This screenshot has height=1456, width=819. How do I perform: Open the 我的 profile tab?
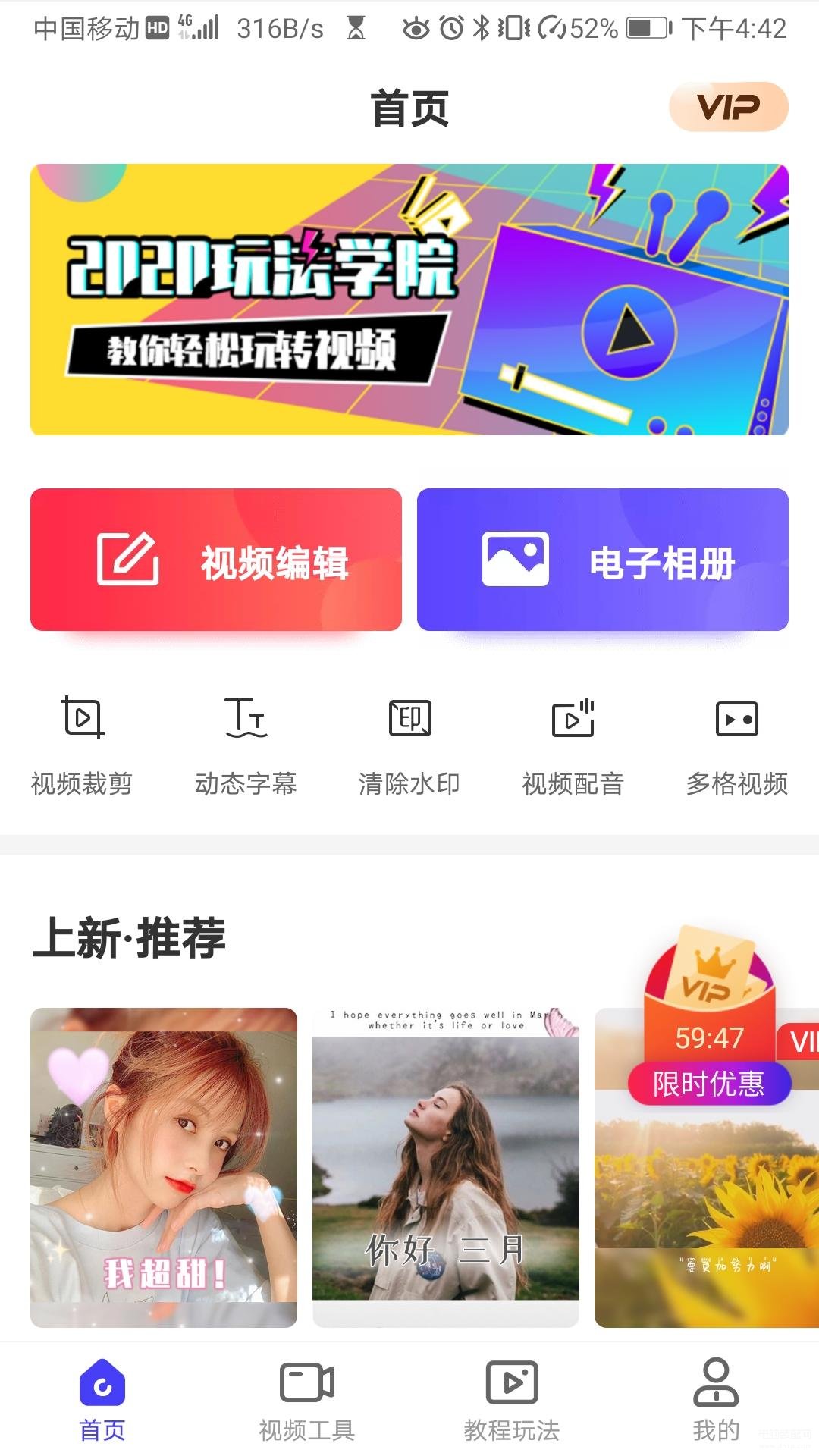point(716,1399)
